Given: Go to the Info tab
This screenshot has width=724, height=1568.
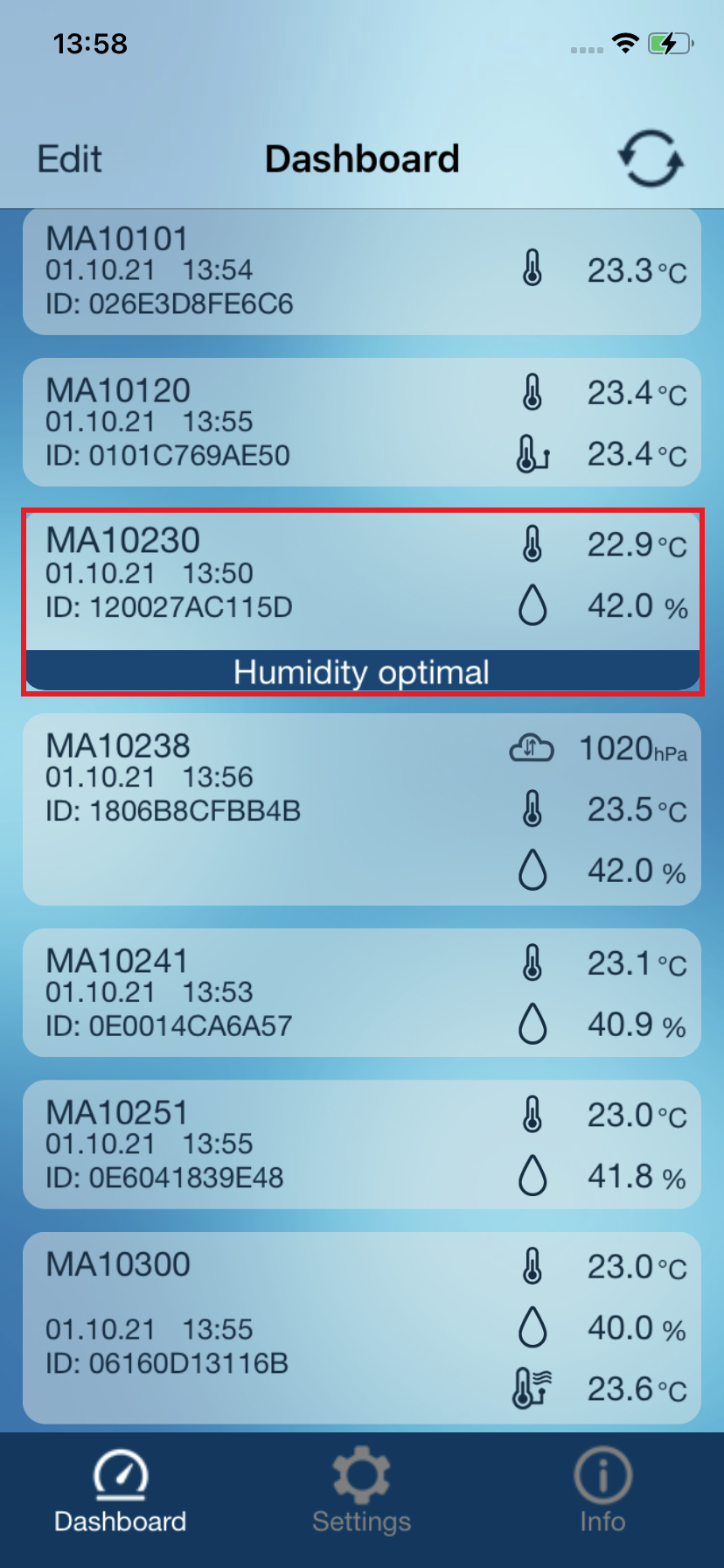Looking at the screenshot, I should coord(602,1491).
